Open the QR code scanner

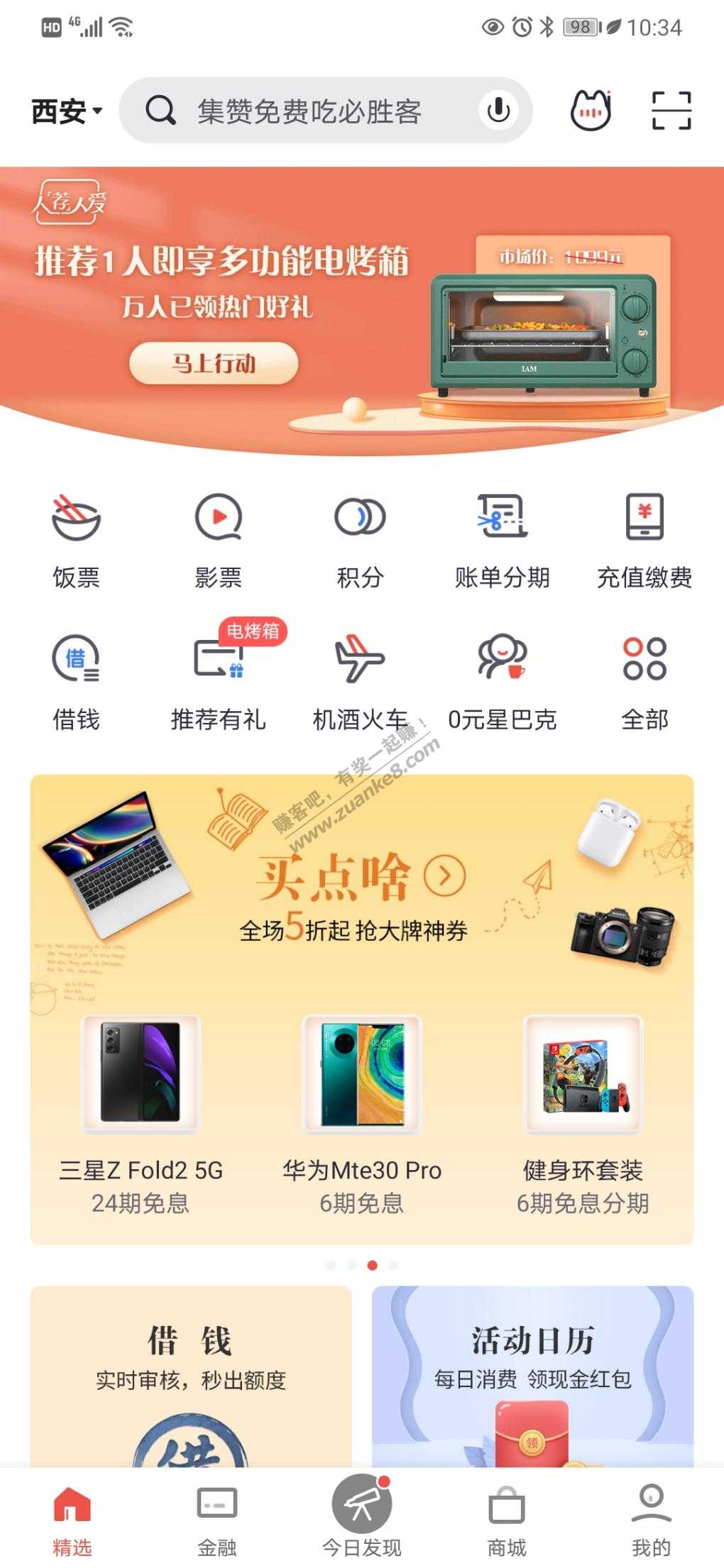point(671,111)
